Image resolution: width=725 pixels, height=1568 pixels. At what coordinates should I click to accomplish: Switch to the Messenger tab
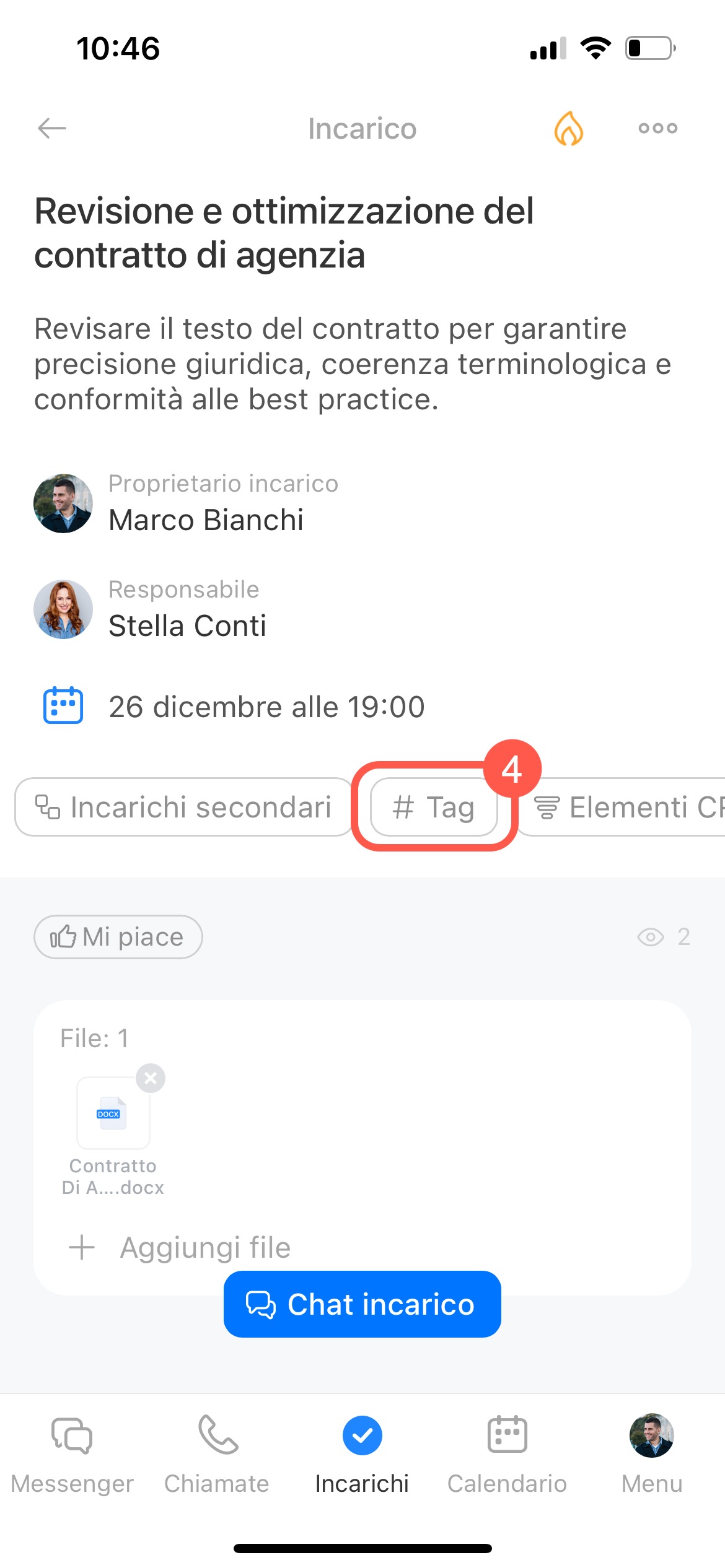pyautogui.click(x=72, y=1450)
